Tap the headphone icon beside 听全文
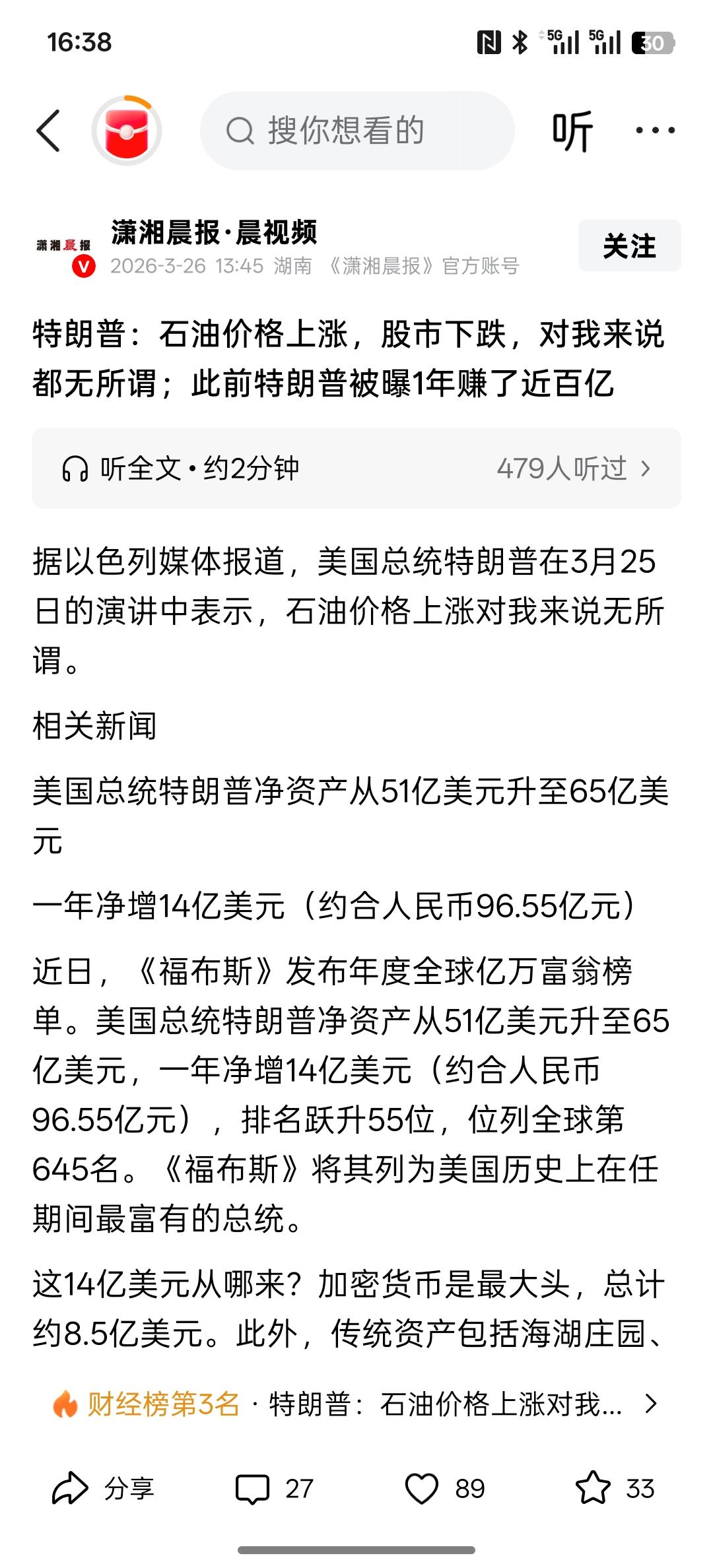713x1568 pixels. pyautogui.click(x=77, y=467)
